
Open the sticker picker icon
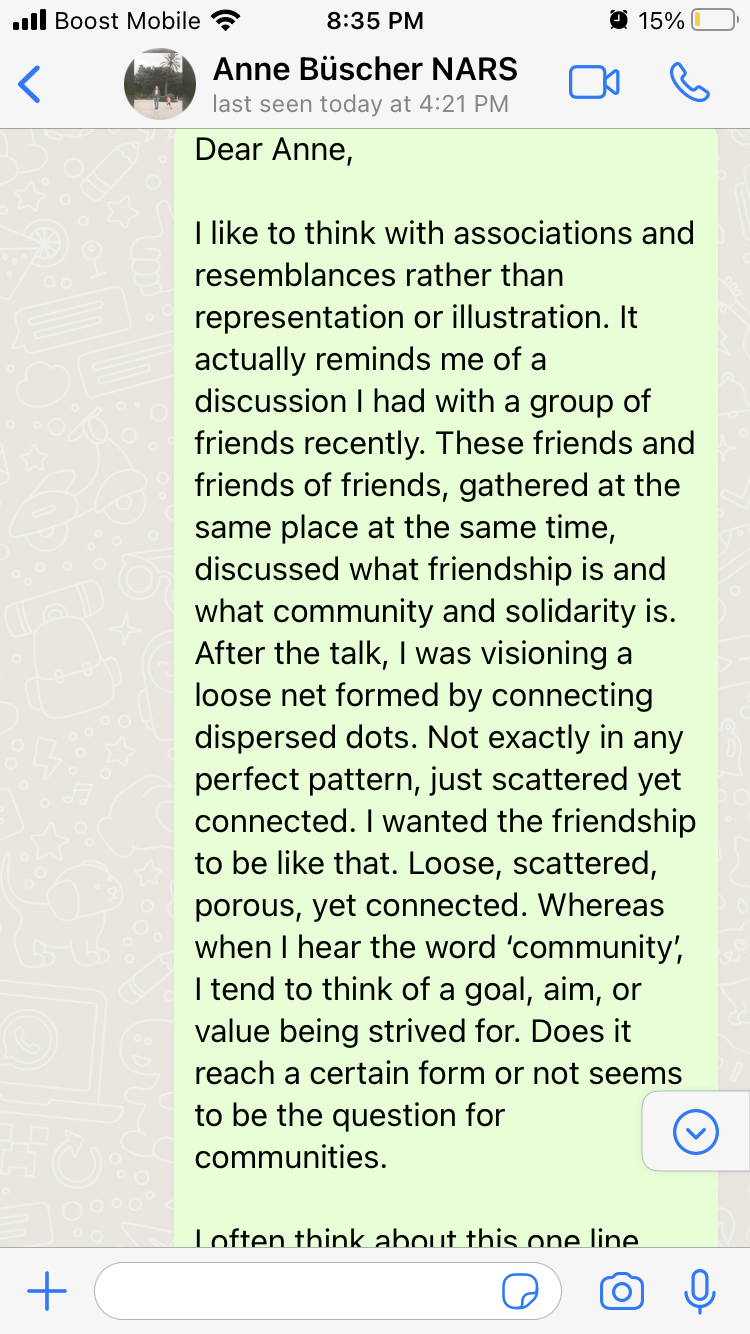520,1292
